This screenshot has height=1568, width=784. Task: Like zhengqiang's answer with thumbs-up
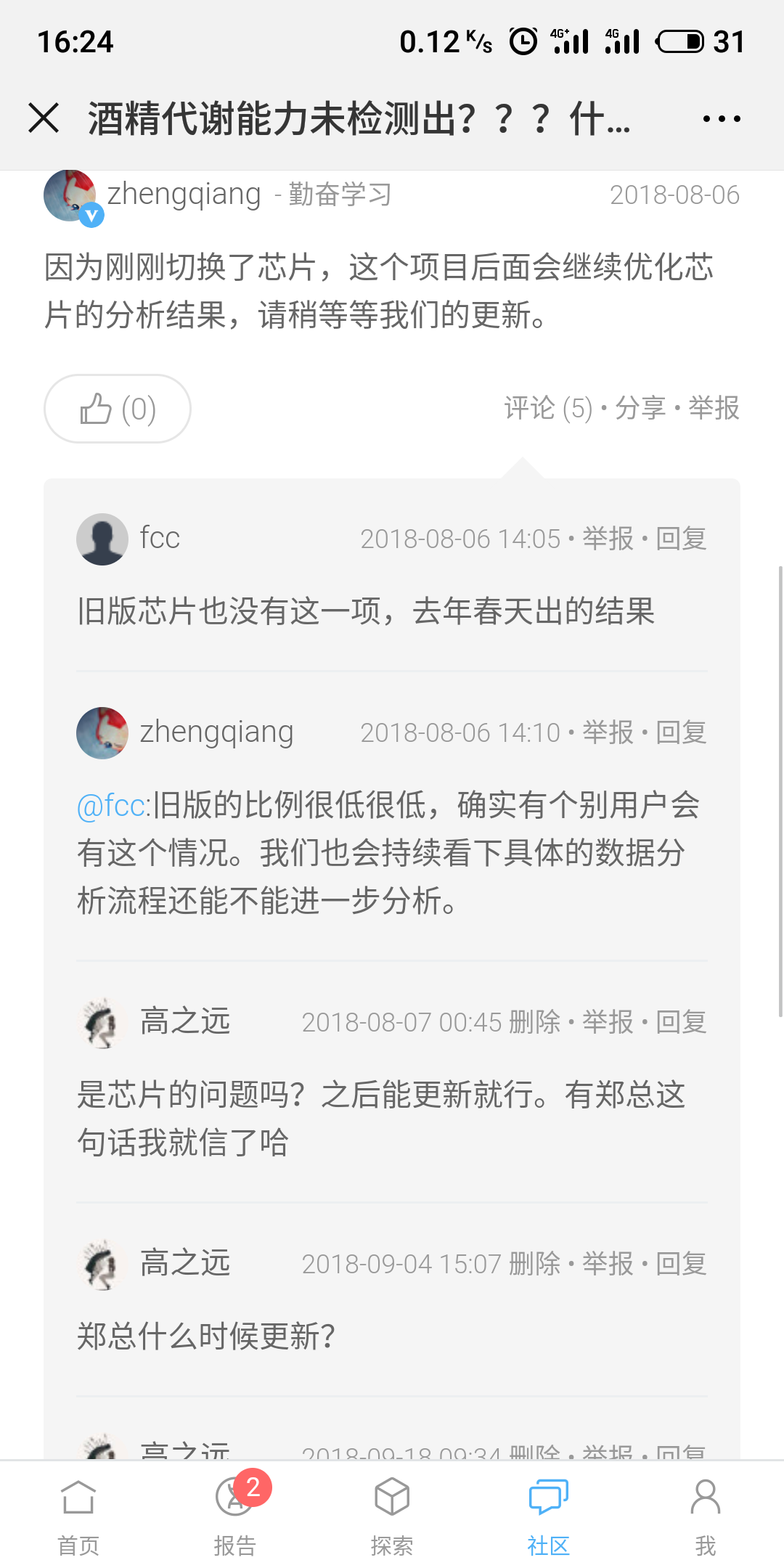[118, 409]
